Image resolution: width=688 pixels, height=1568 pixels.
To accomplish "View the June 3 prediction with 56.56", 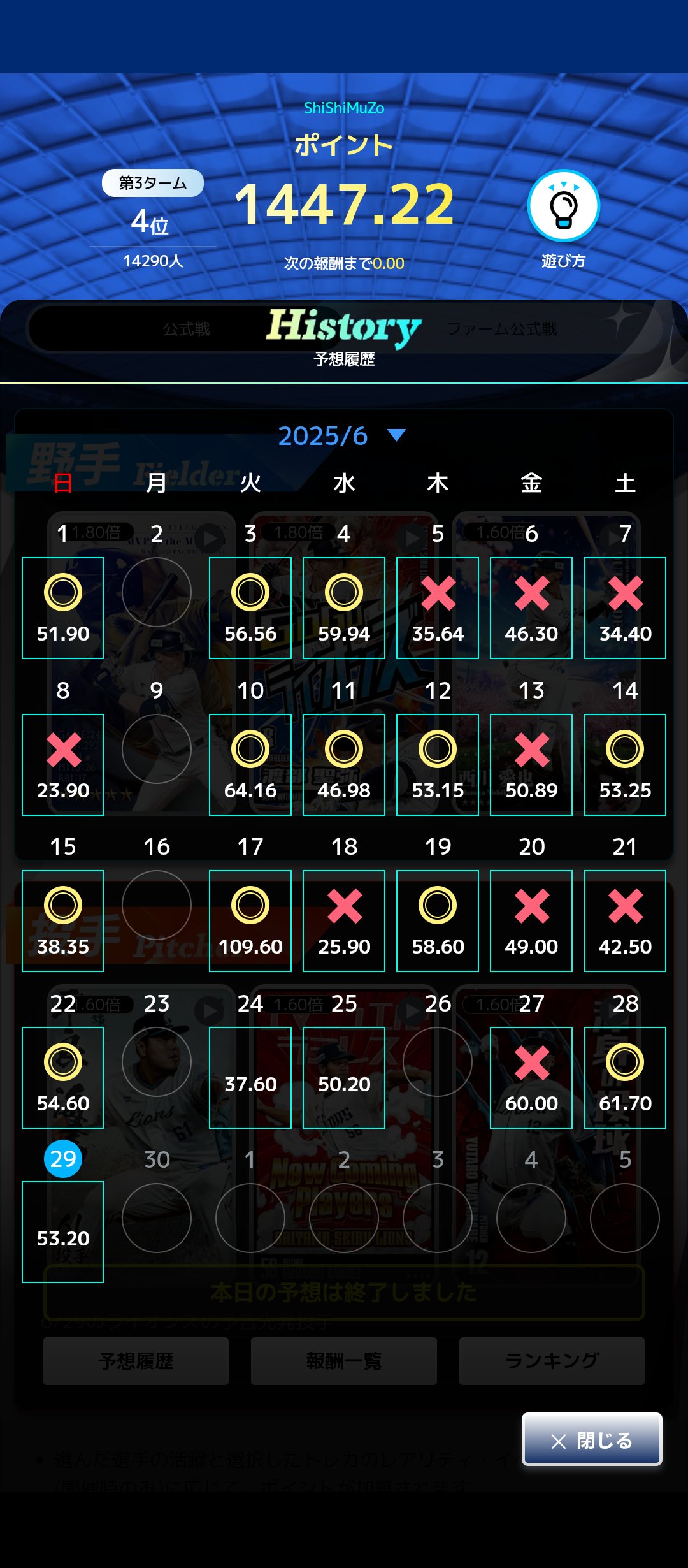I will tap(250, 607).
